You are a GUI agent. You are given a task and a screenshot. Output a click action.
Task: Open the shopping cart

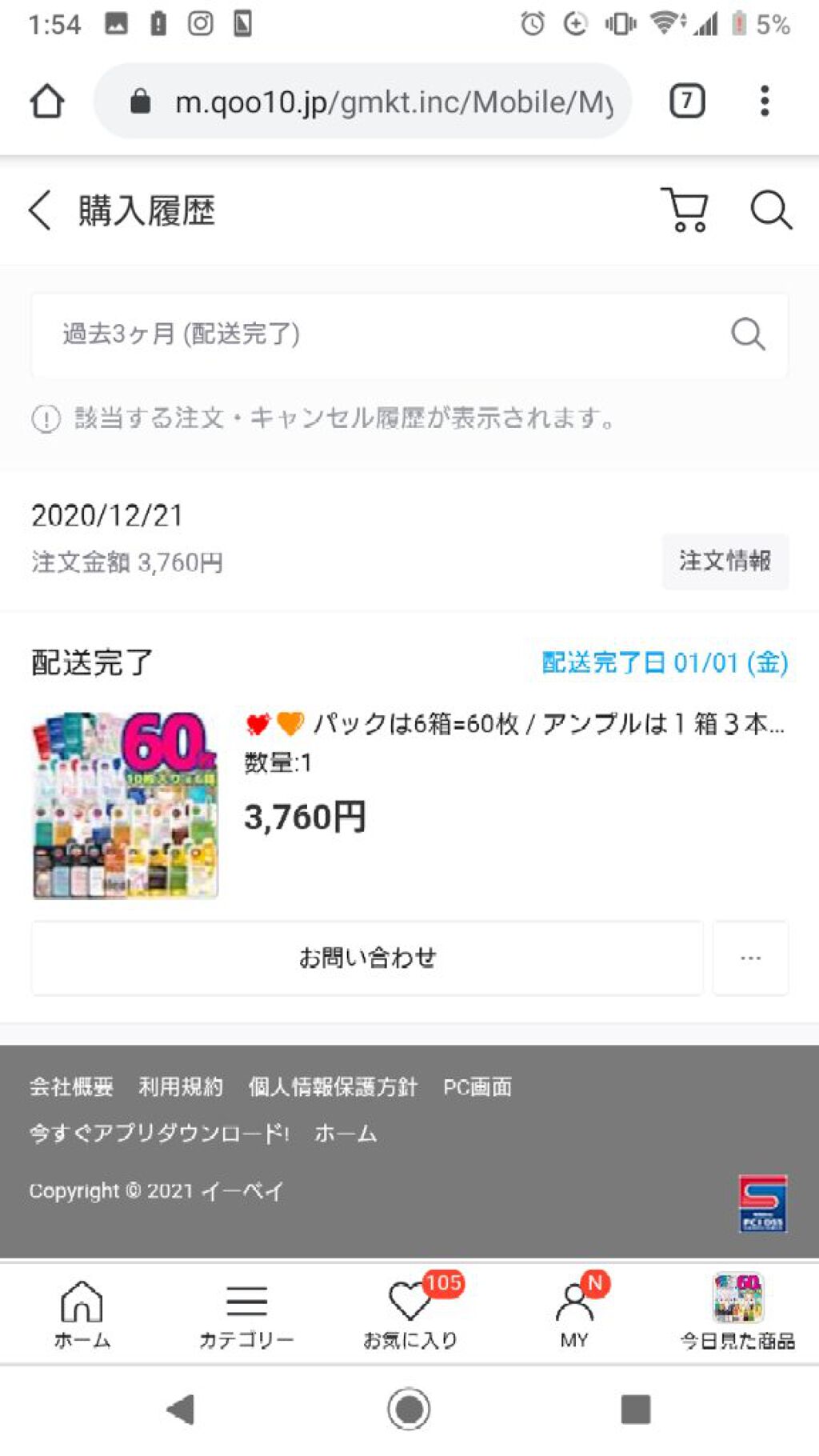click(x=685, y=210)
